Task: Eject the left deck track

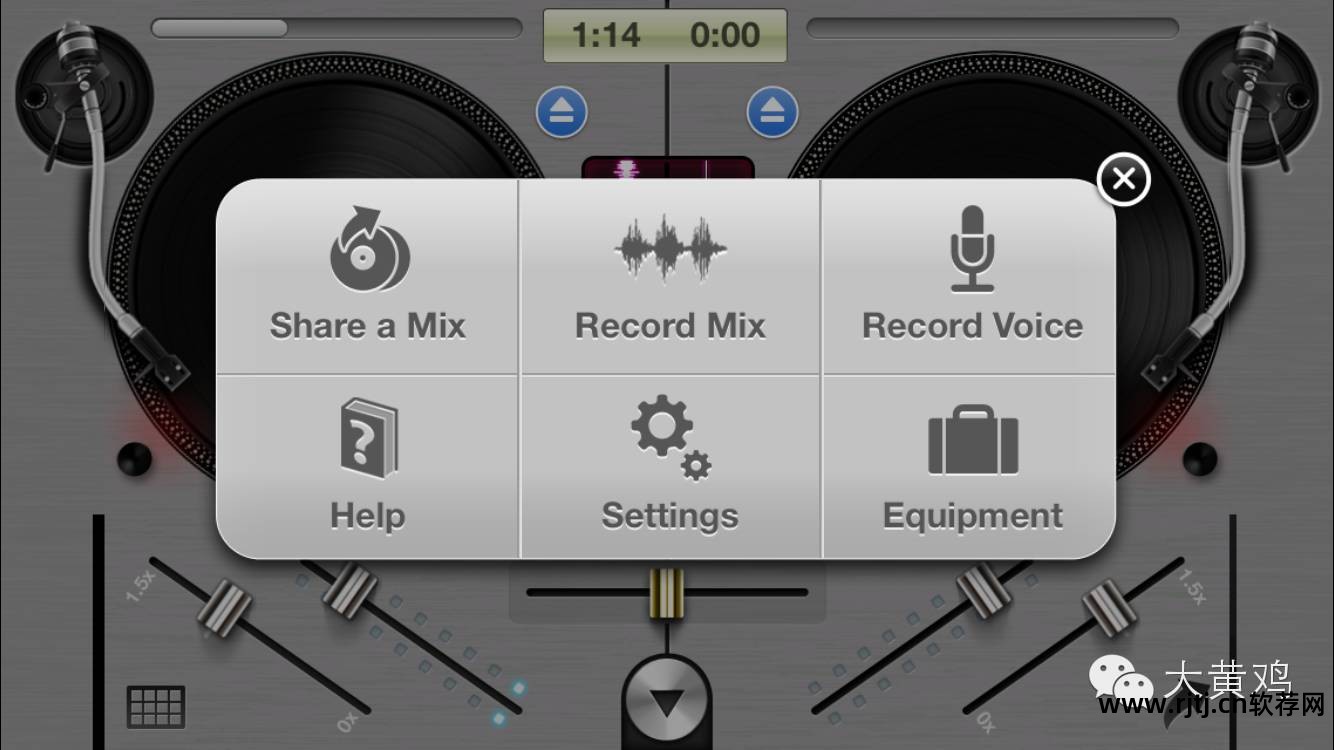Action: click(x=561, y=112)
